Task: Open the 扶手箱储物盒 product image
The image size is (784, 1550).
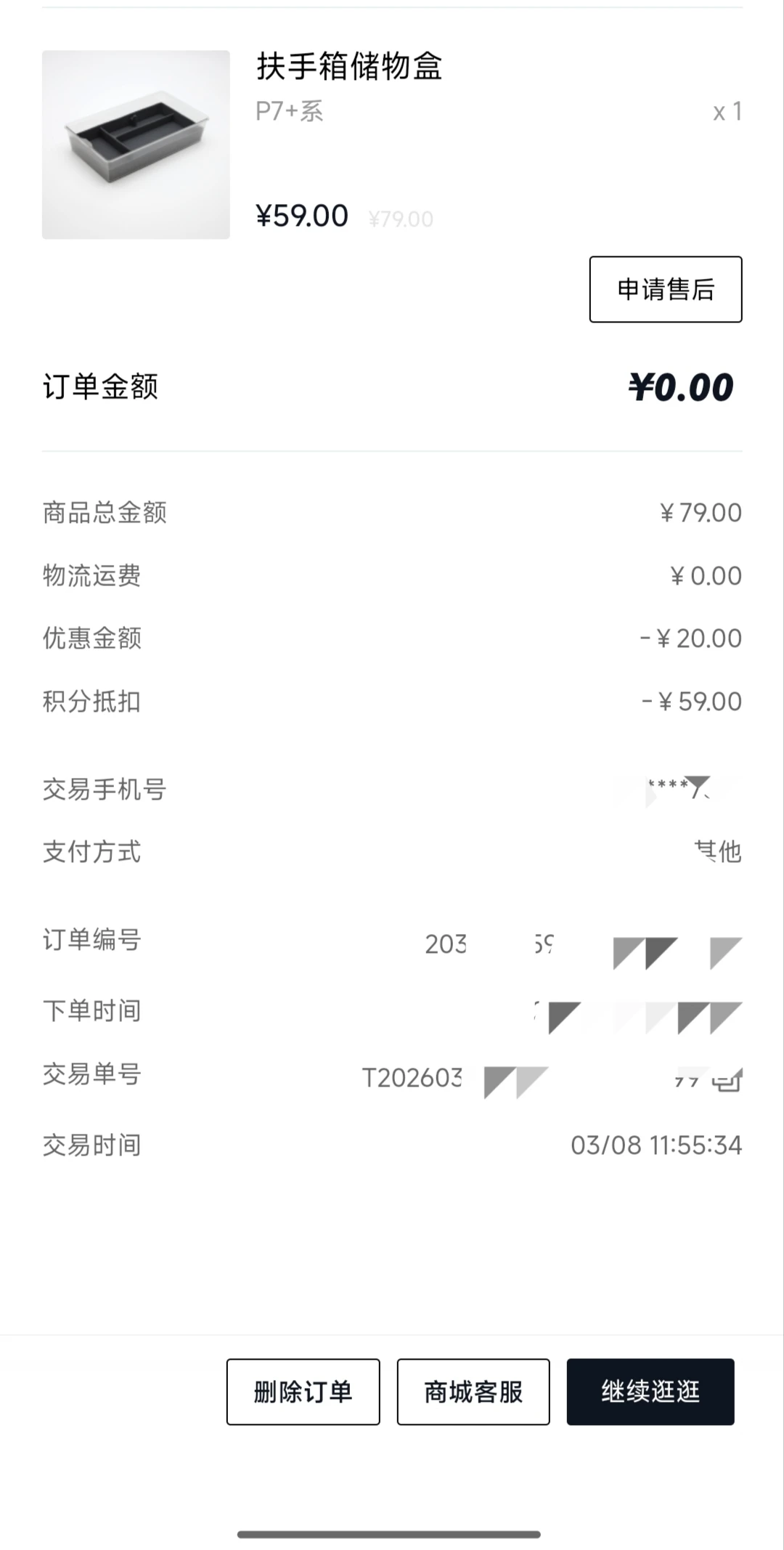Action: point(136,145)
